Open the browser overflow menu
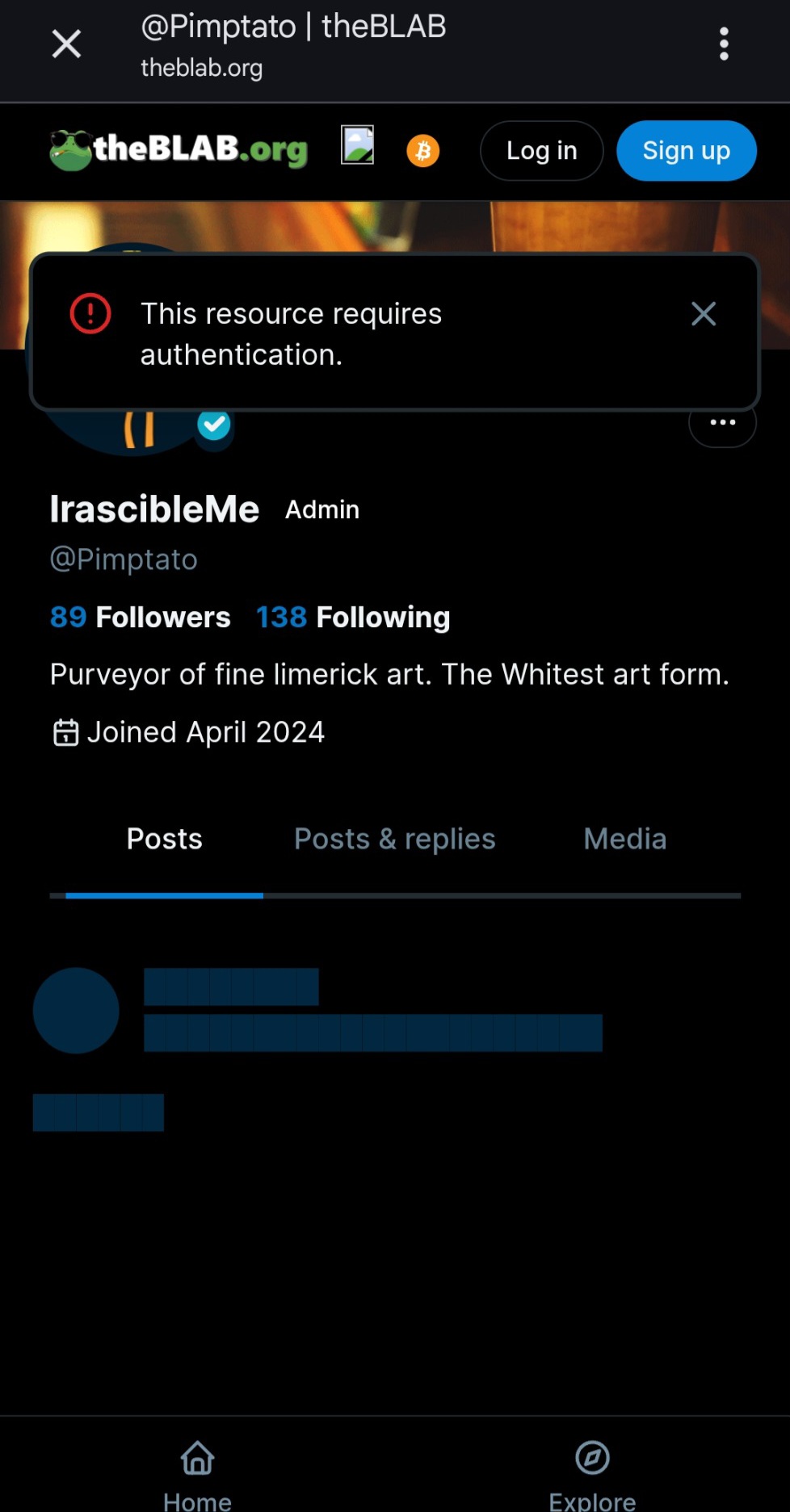790x1512 pixels. point(724,44)
